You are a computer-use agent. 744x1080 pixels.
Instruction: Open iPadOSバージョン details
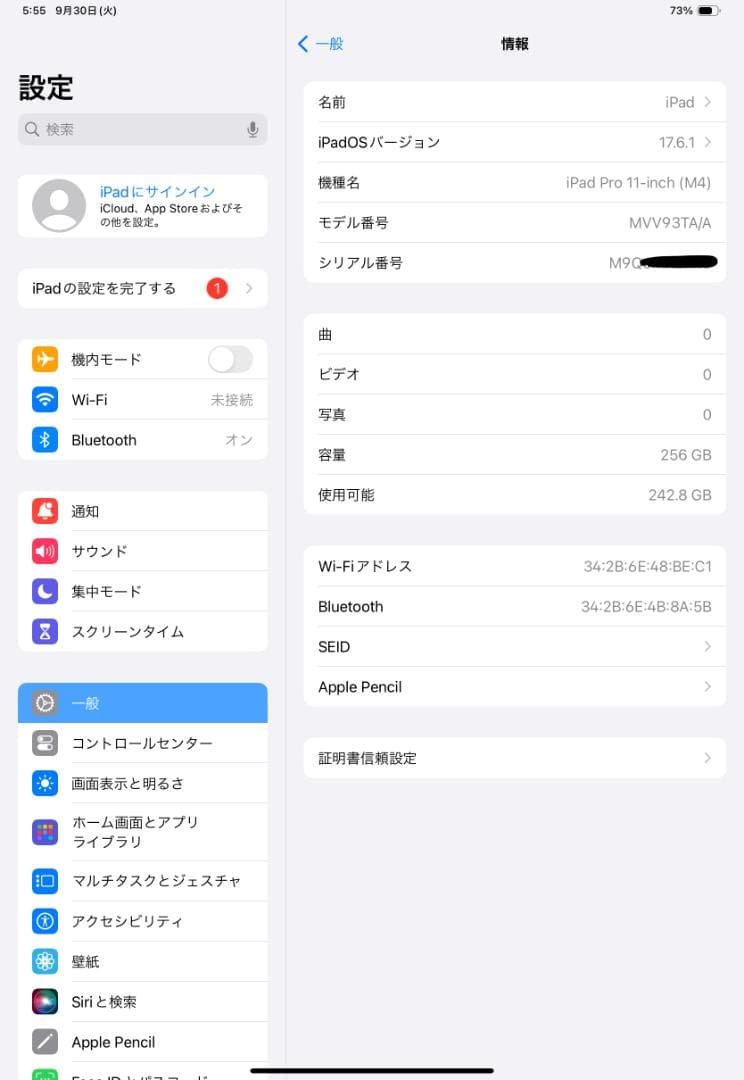tap(514, 142)
